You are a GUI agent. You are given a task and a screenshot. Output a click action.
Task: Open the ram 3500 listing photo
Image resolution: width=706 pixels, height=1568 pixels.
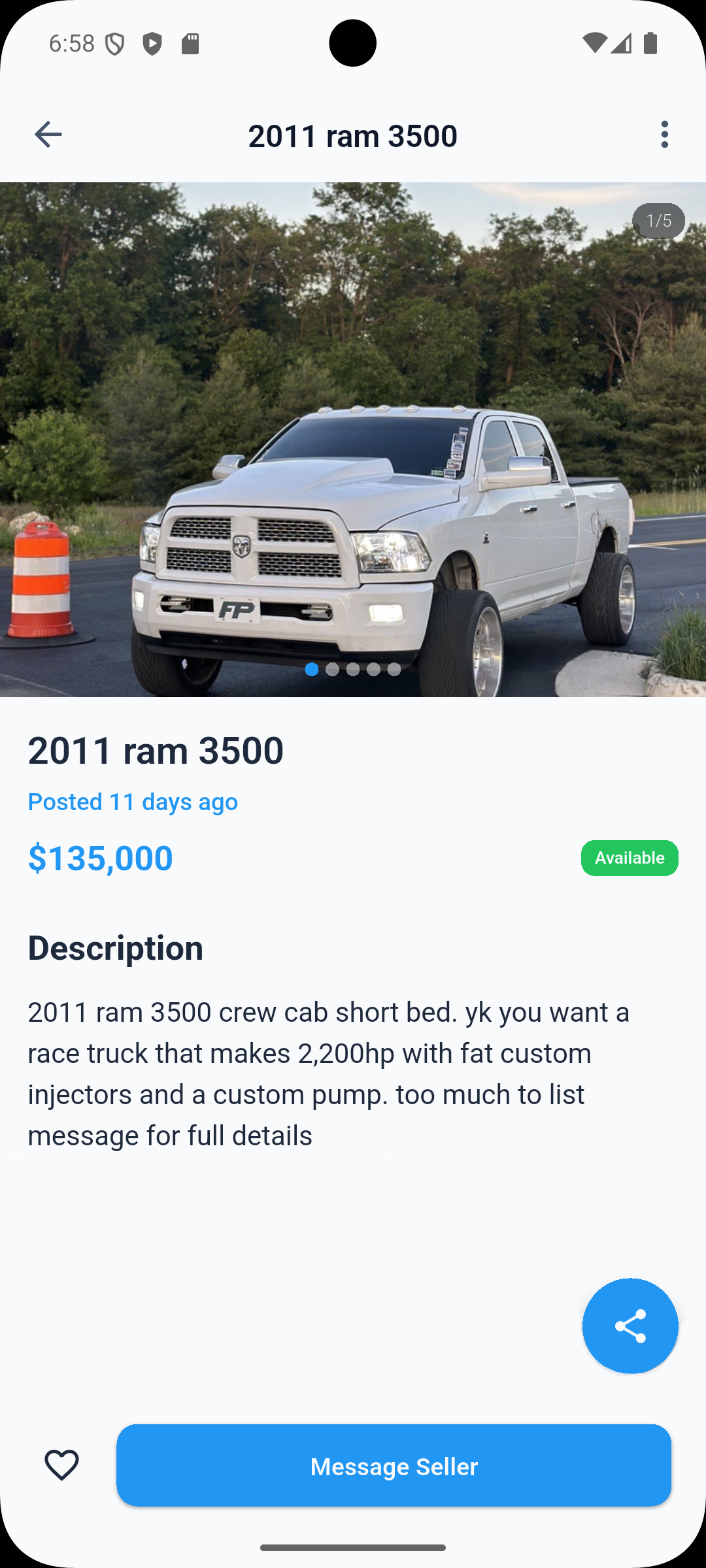tap(353, 439)
